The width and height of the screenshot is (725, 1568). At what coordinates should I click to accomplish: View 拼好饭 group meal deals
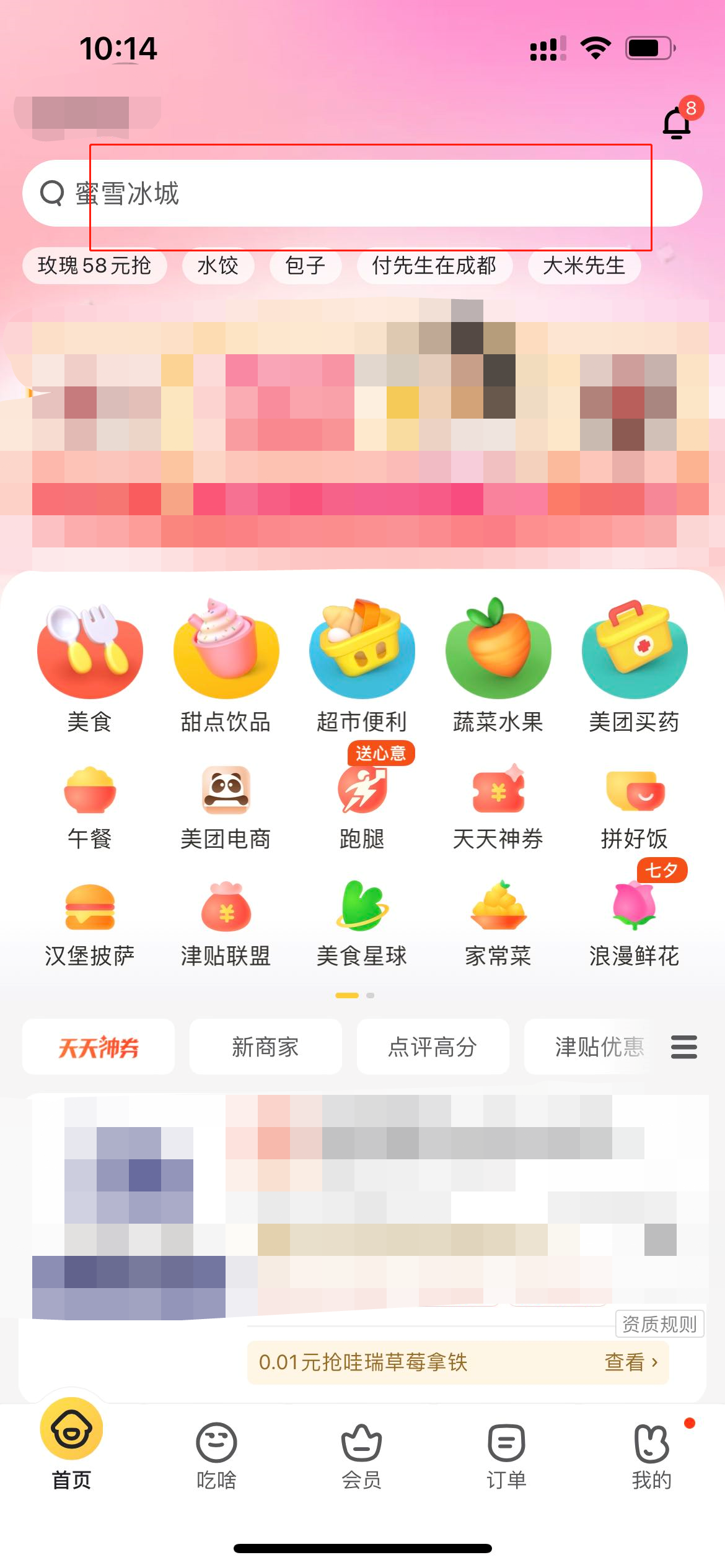point(634,806)
